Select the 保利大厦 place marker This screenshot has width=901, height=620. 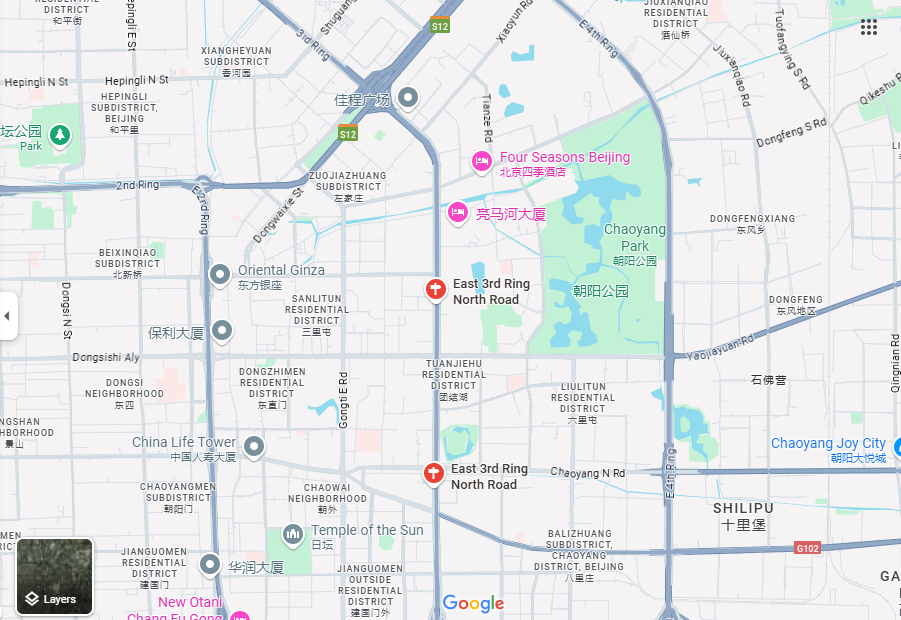tap(222, 330)
